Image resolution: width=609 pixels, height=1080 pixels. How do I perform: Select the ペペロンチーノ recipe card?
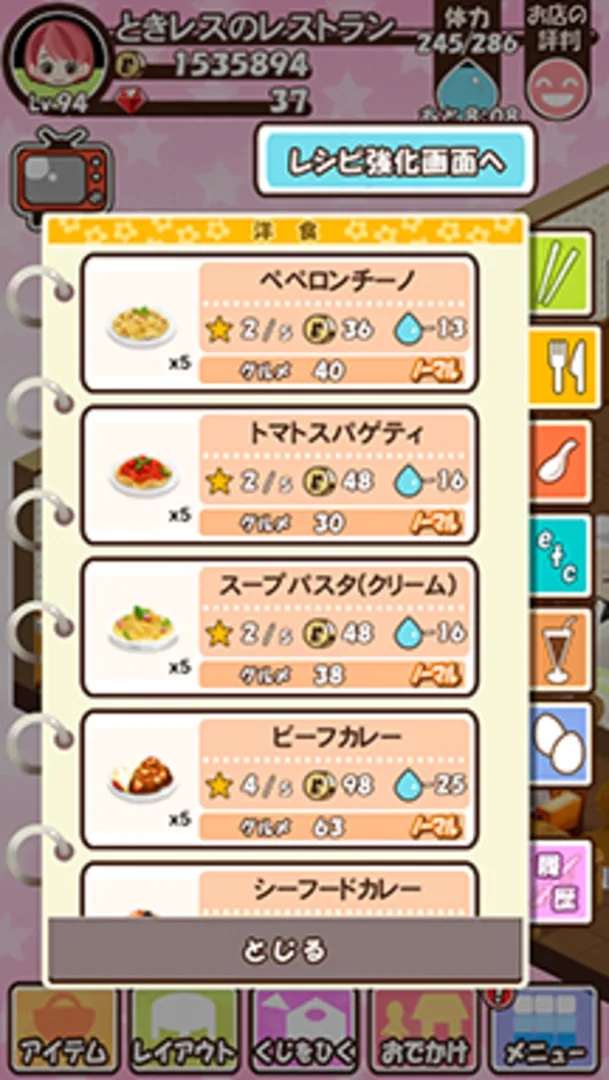click(278, 322)
